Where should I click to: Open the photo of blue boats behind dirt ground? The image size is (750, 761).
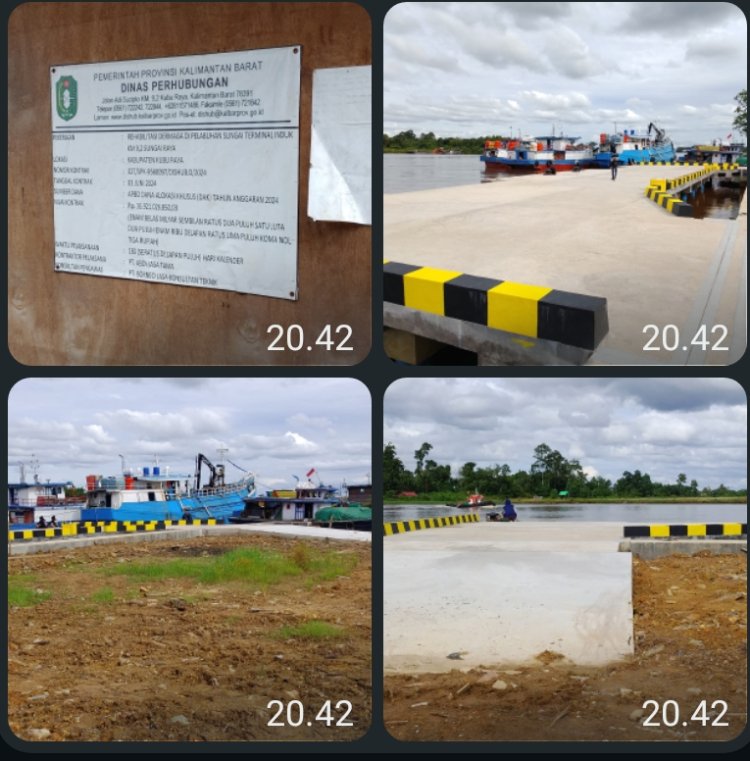coord(189,559)
